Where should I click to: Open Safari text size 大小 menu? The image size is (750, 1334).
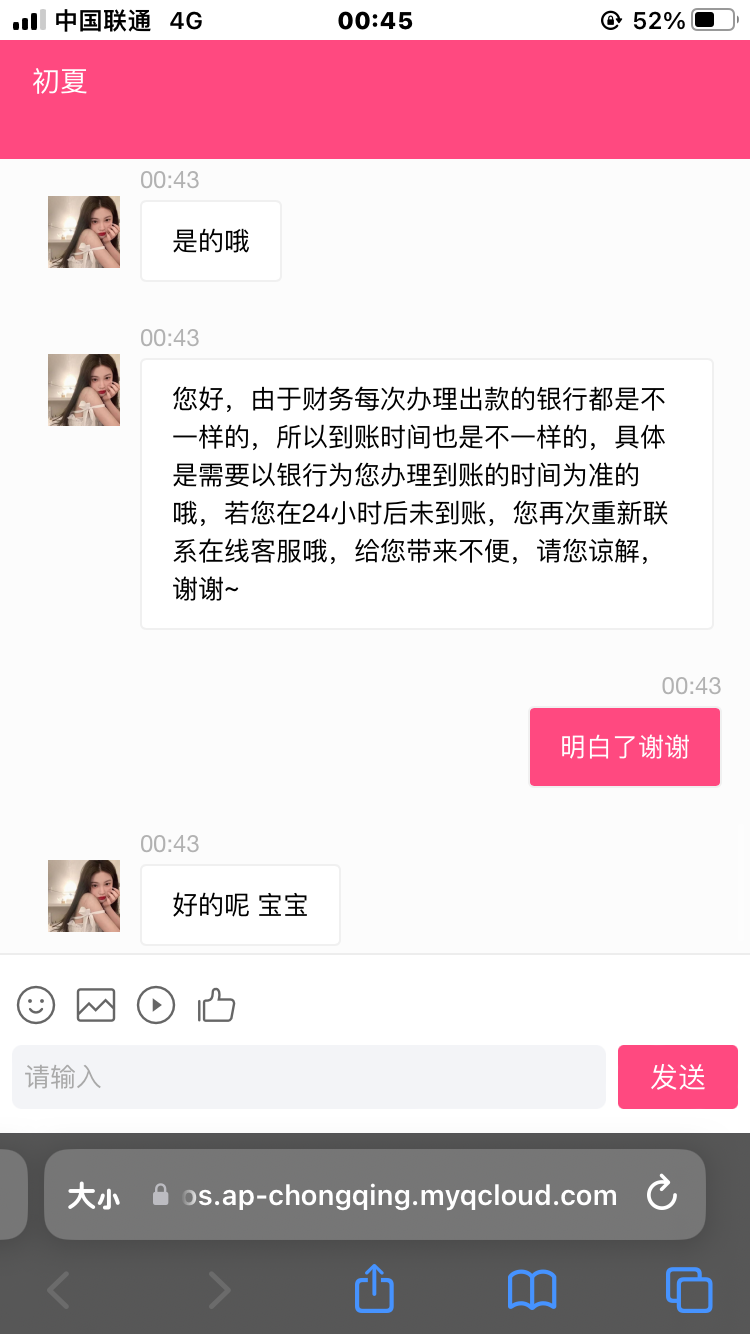click(x=93, y=1196)
